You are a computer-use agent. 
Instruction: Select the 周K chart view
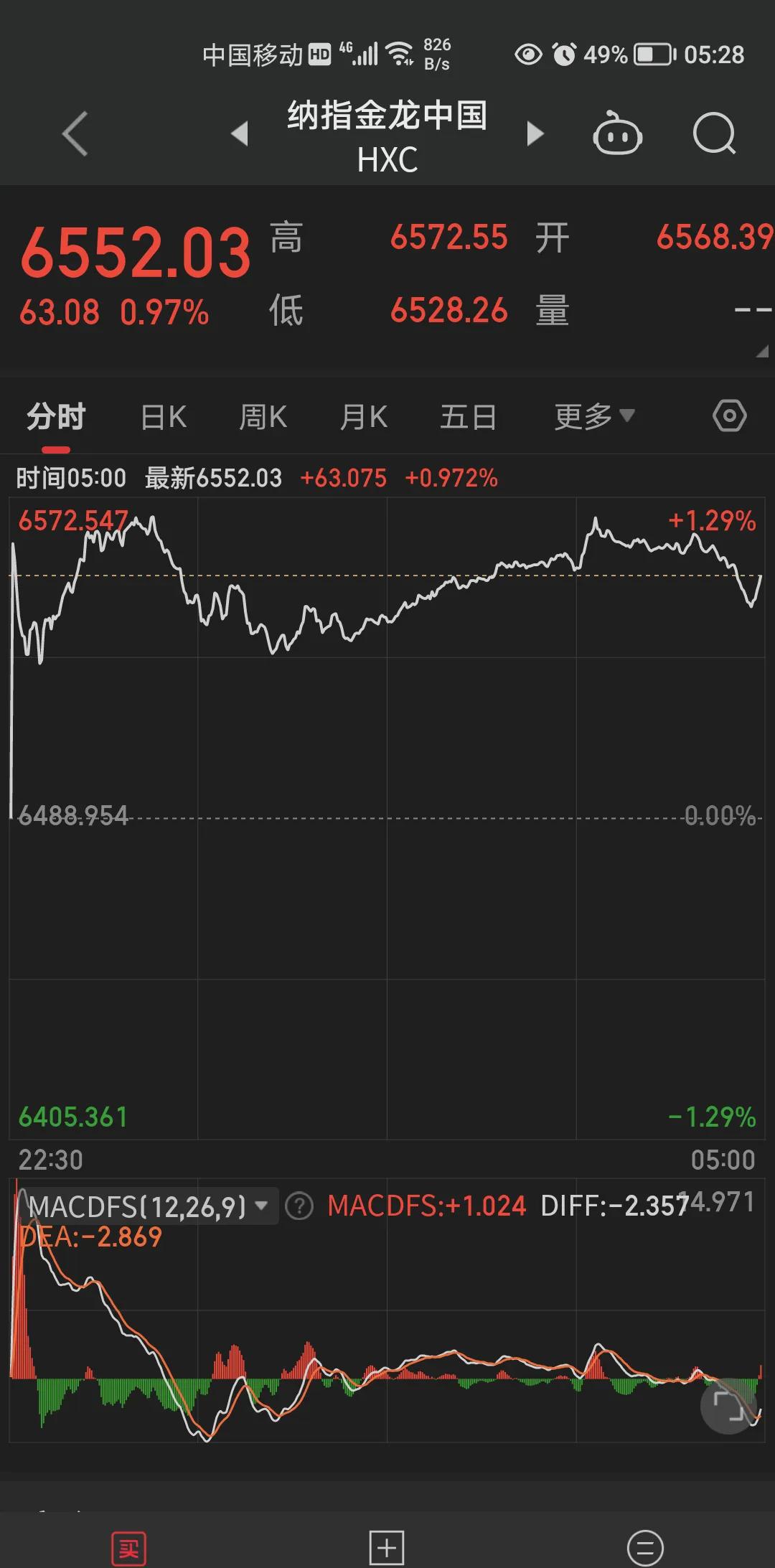(263, 416)
